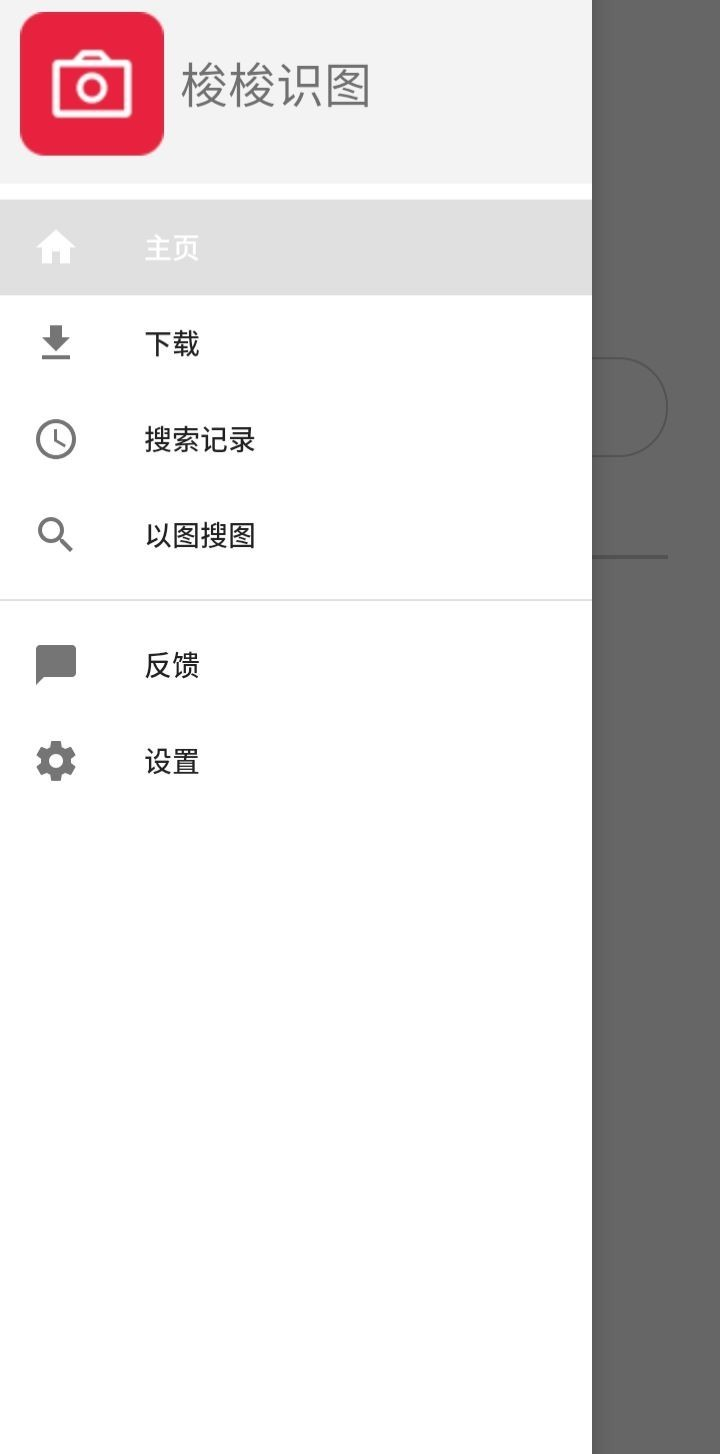720x1454 pixels.
Task: Tap the gear icon next to 设置
Action: coord(55,760)
